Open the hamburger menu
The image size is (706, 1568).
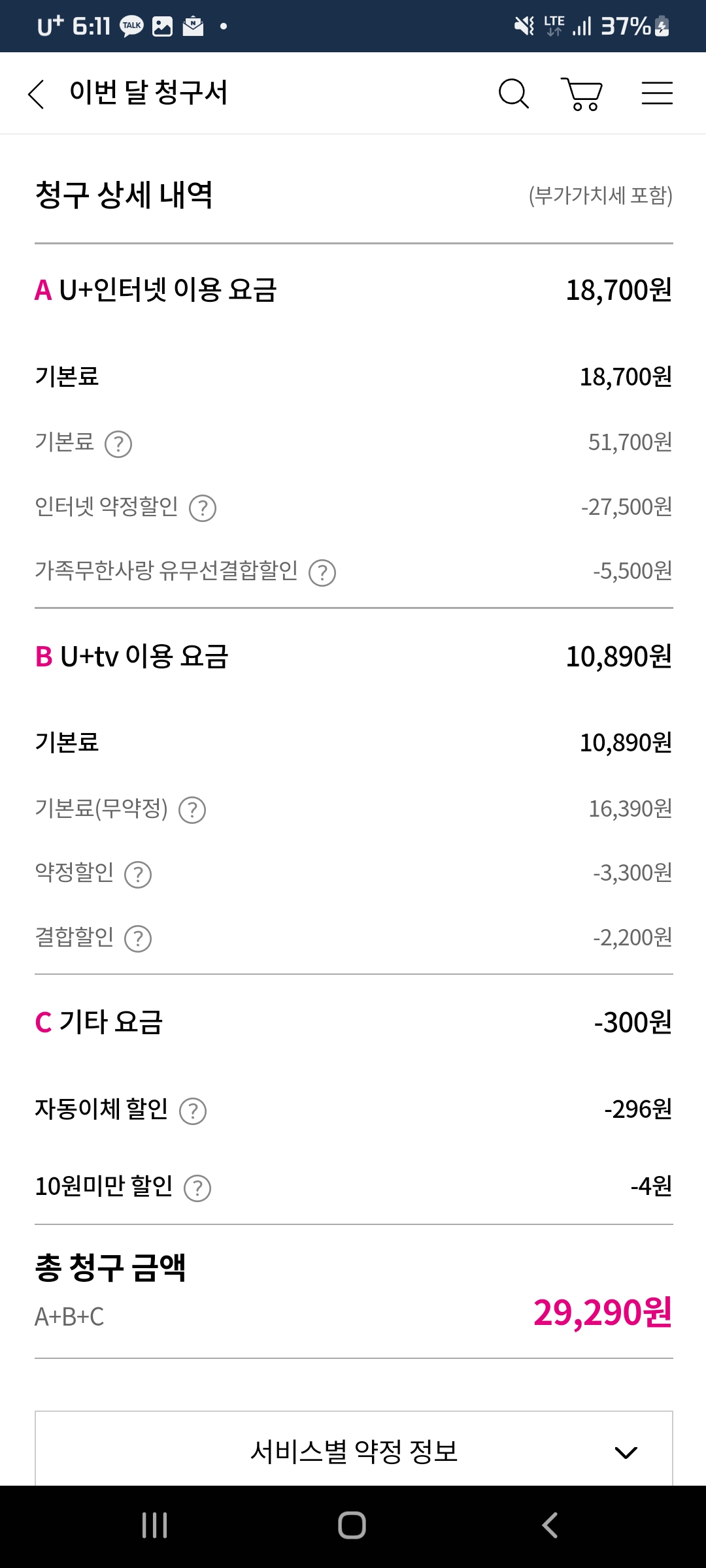(x=657, y=93)
